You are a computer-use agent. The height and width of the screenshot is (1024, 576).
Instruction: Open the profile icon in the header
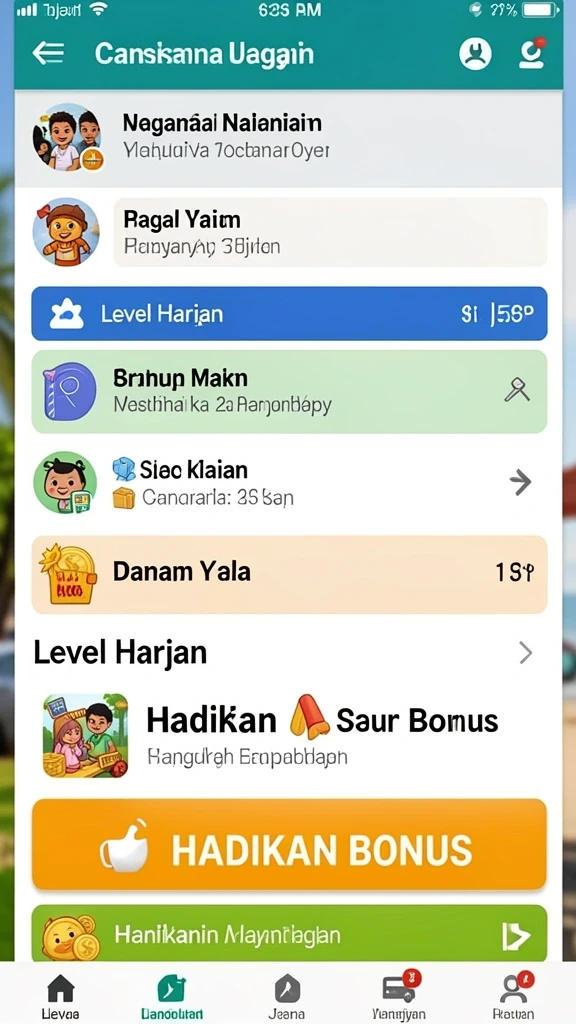tap(475, 54)
